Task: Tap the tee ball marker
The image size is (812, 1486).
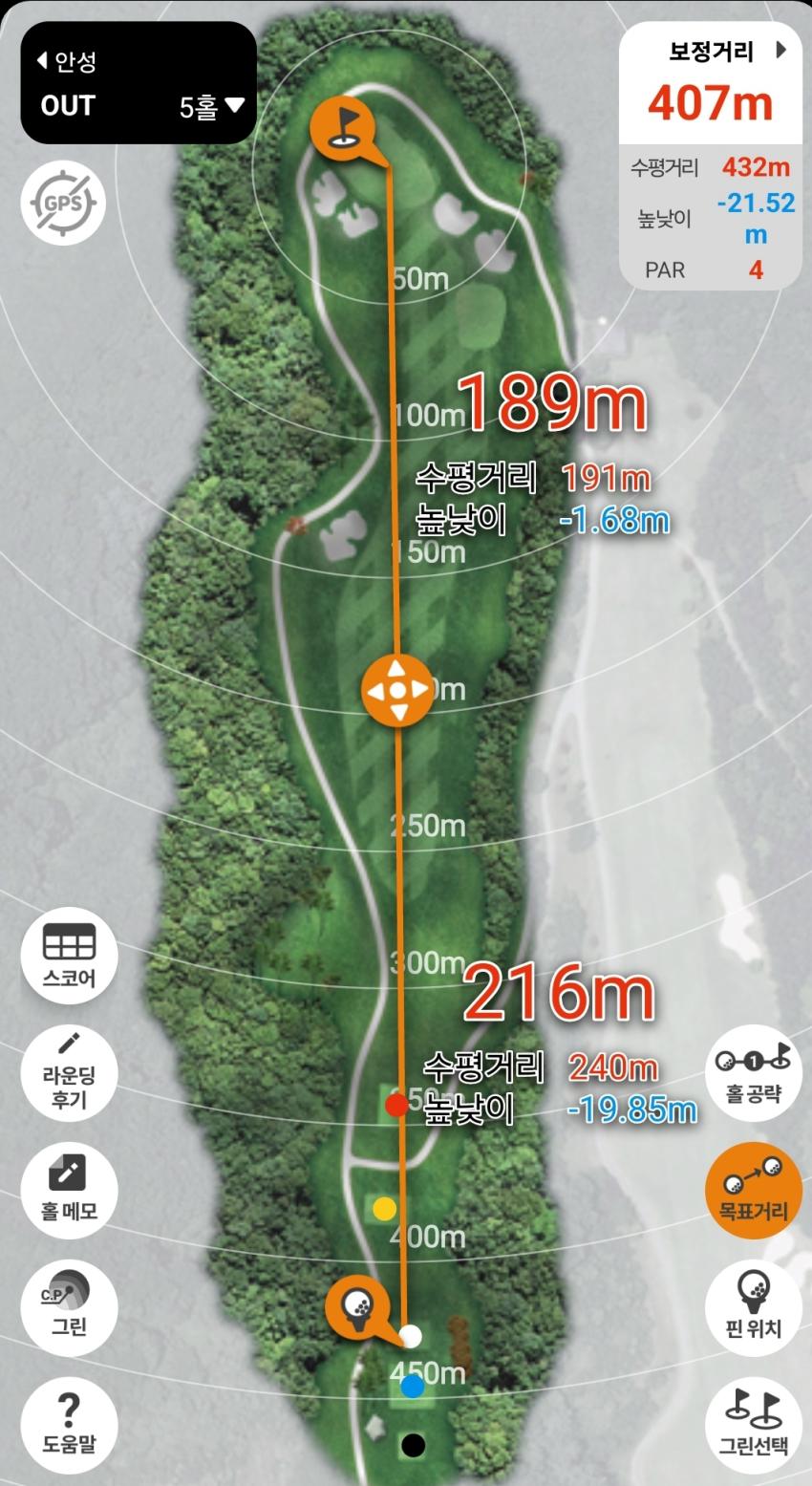Action: point(356,1304)
